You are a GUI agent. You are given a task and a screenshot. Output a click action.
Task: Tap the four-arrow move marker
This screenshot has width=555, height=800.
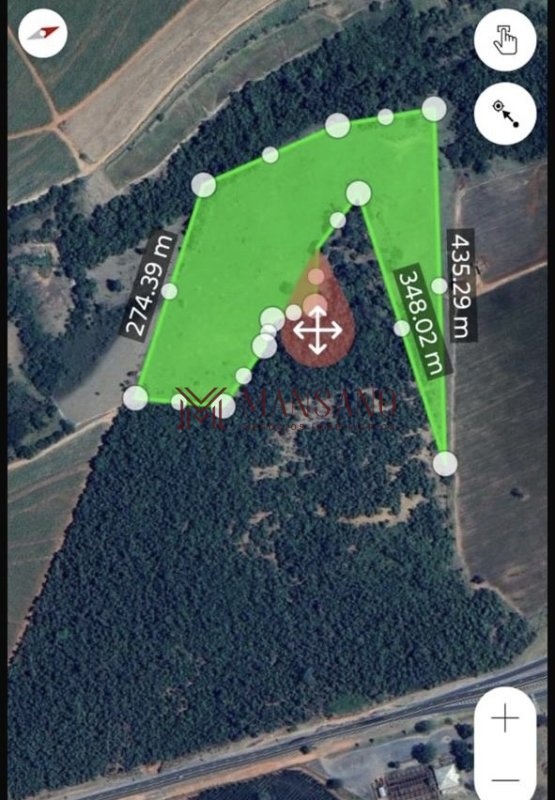[x=317, y=330]
